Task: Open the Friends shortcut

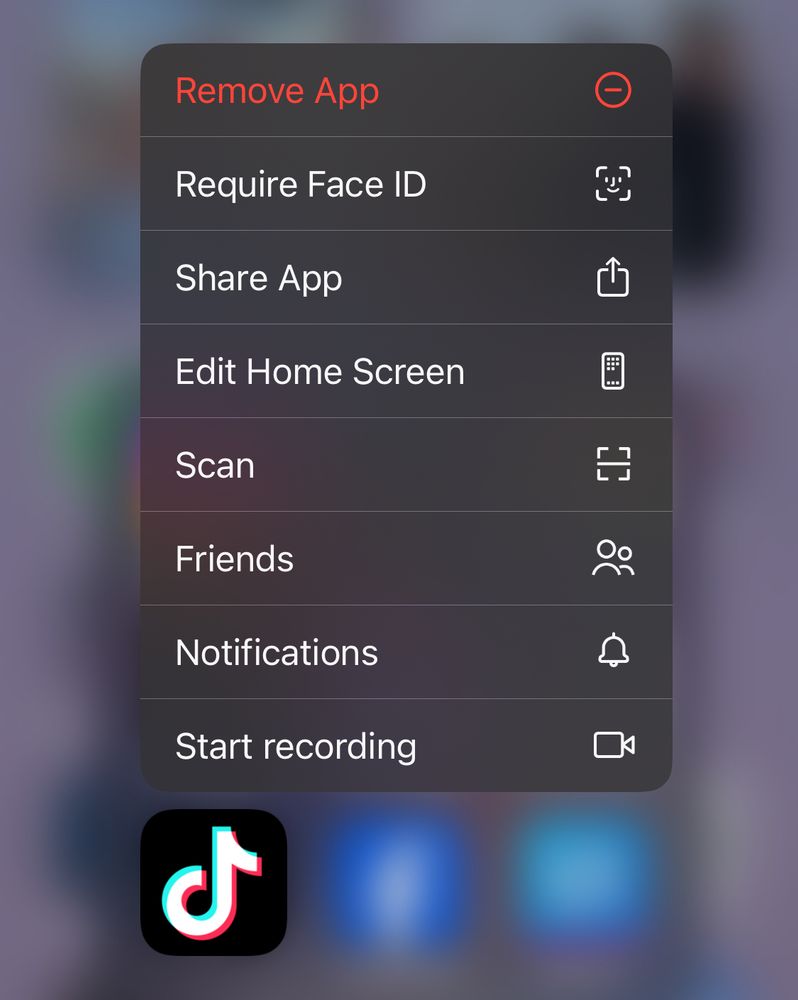Action: pos(404,559)
